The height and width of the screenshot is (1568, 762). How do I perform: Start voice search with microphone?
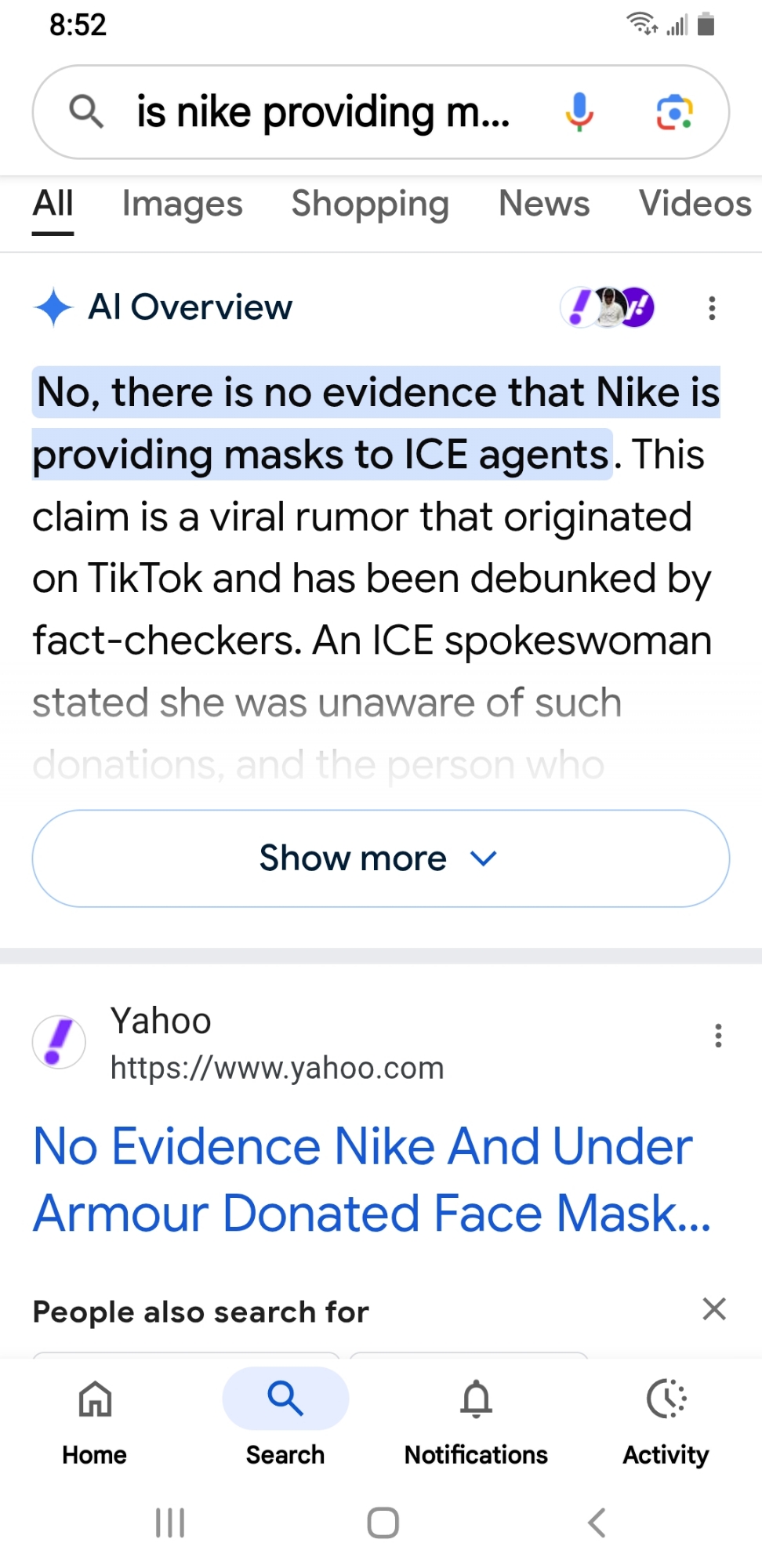tap(579, 112)
